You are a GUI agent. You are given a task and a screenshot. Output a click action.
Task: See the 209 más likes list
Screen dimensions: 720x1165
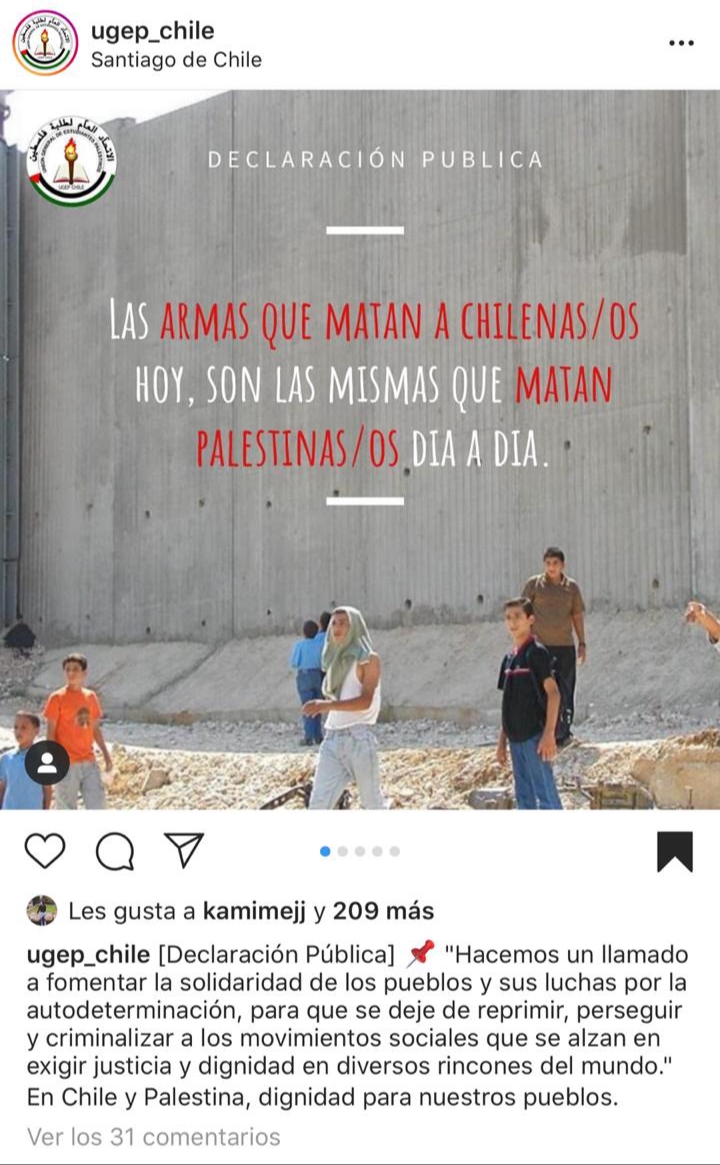click(383, 911)
